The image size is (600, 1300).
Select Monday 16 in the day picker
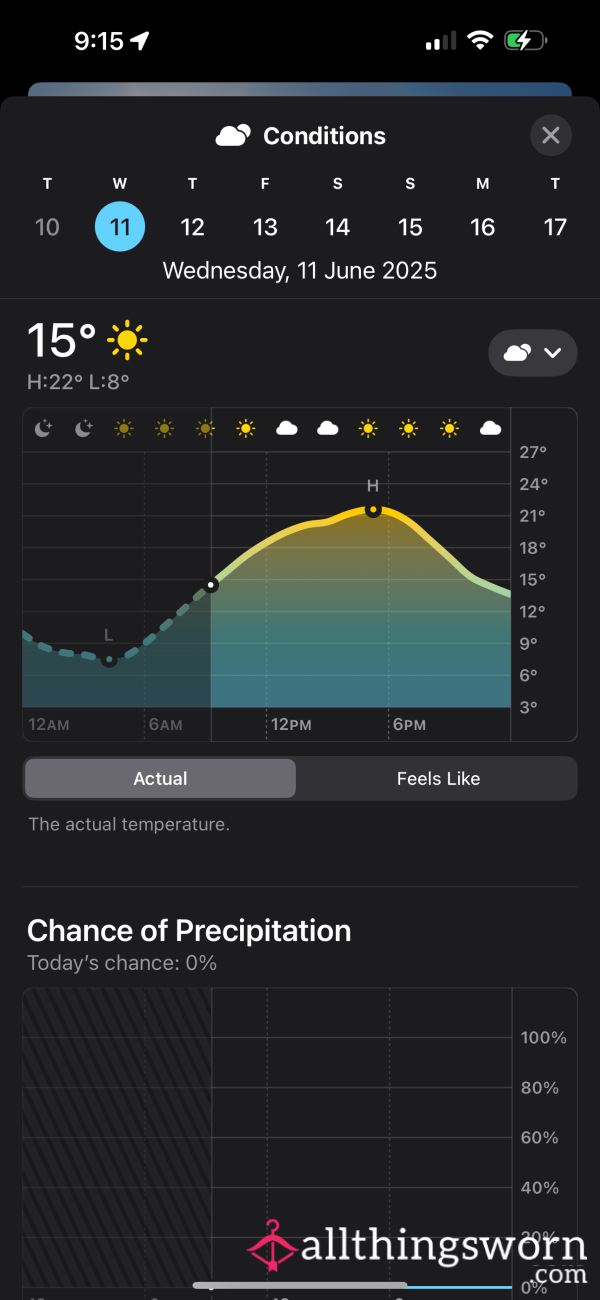click(483, 227)
